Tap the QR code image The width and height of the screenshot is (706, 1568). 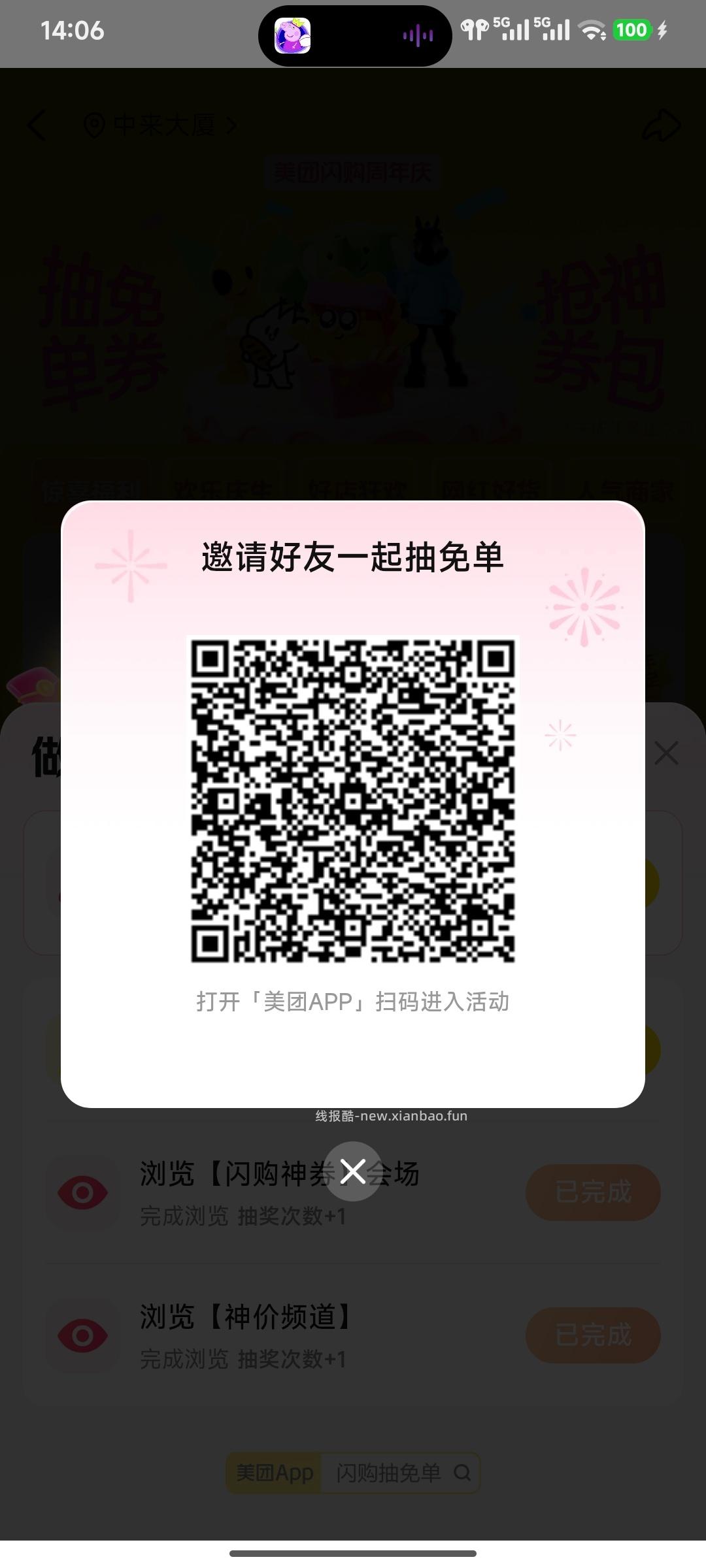tap(353, 804)
